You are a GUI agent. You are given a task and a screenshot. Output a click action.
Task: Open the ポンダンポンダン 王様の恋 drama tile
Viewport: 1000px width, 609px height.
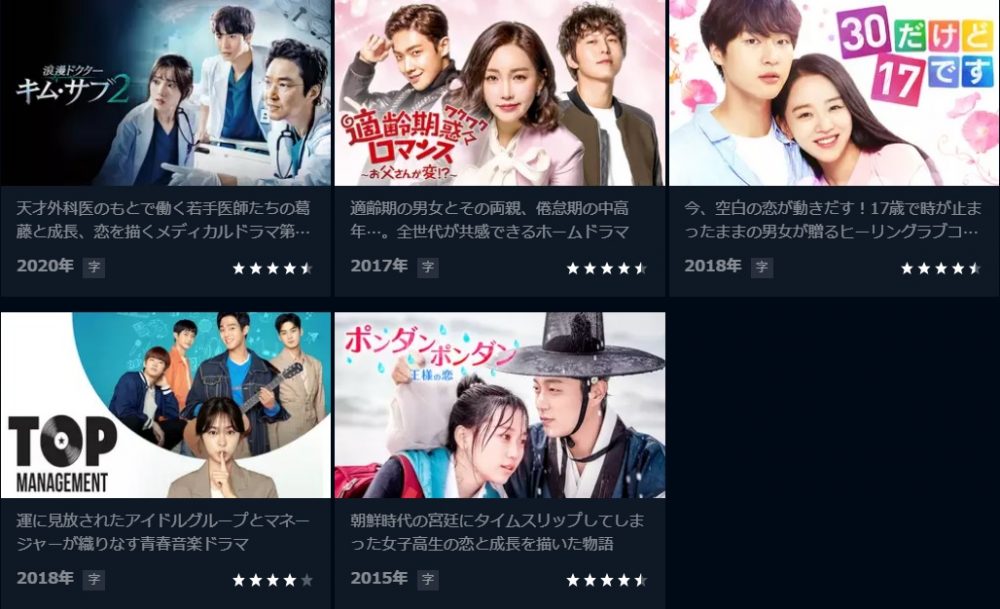click(x=499, y=405)
